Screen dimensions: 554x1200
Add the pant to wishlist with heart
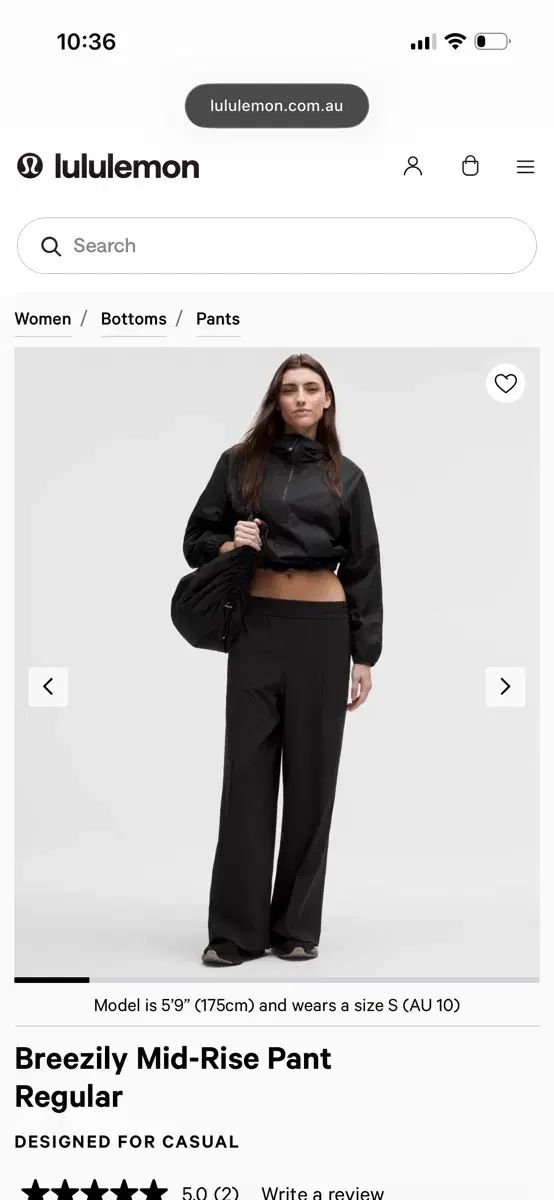(x=506, y=383)
